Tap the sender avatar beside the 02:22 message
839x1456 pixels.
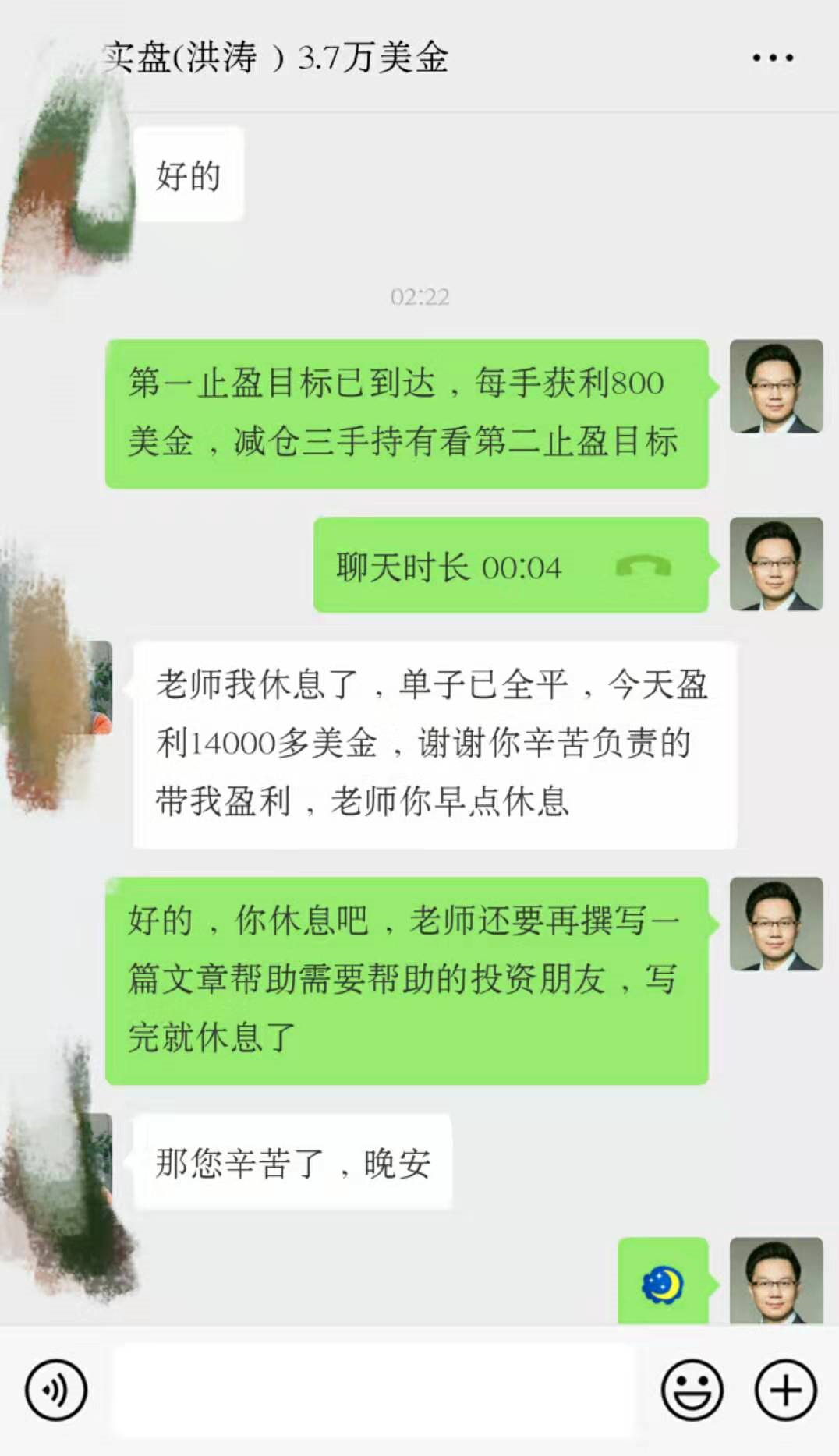point(775,386)
